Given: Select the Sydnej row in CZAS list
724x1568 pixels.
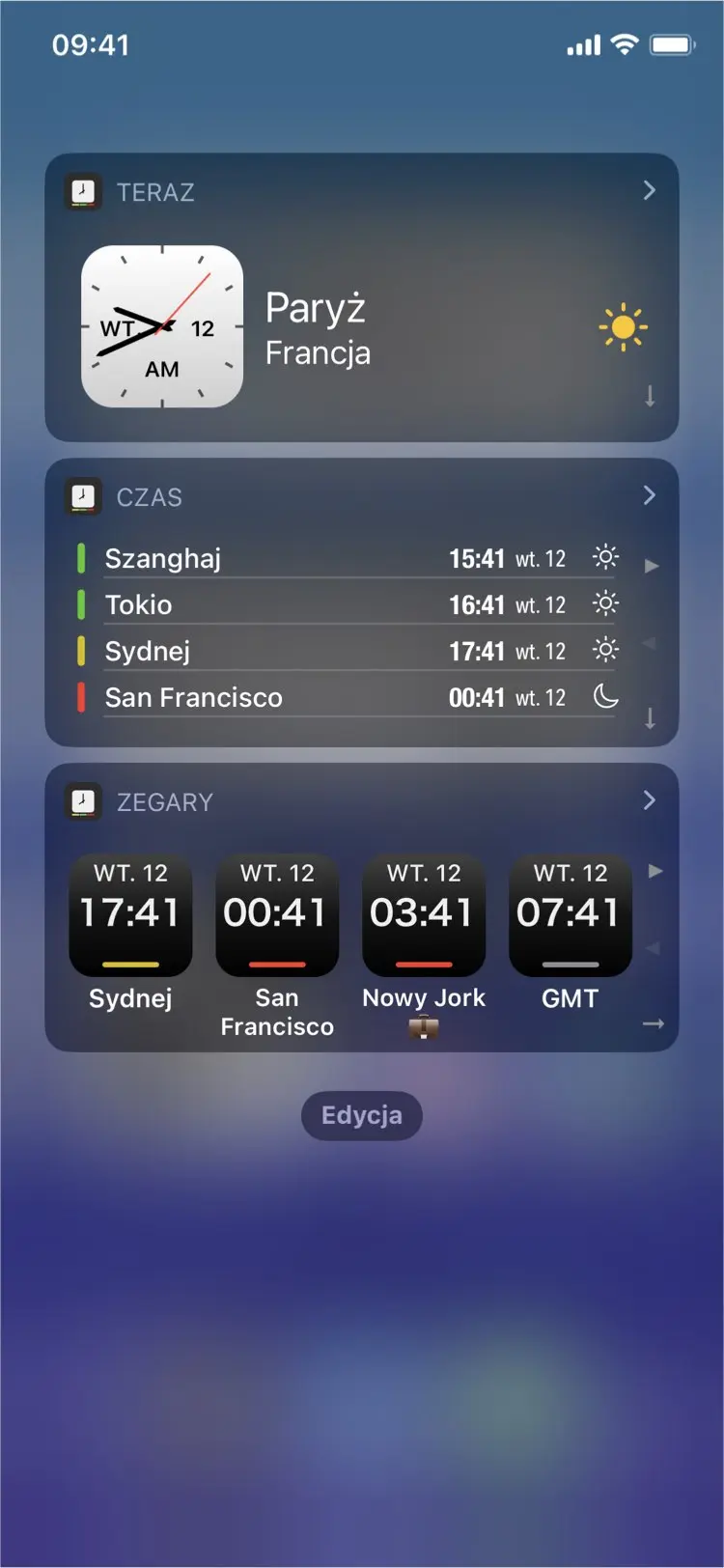Looking at the screenshot, I should (x=348, y=651).
